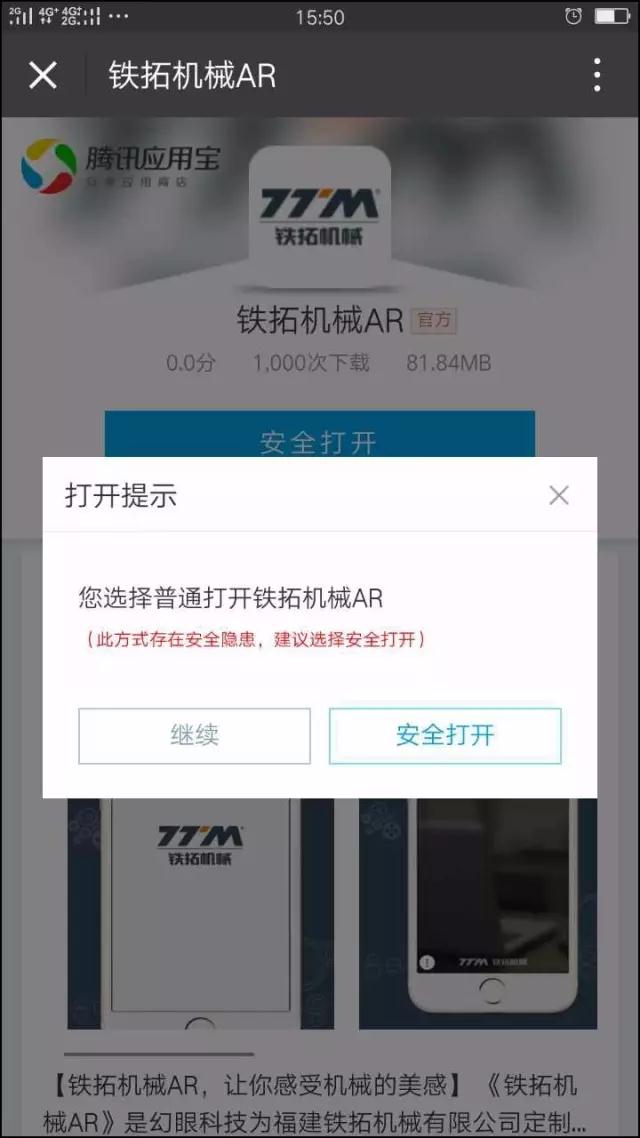640x1138 pixels.
Task: Choose 安全打开 in the dialog
Action: [445, 736]
